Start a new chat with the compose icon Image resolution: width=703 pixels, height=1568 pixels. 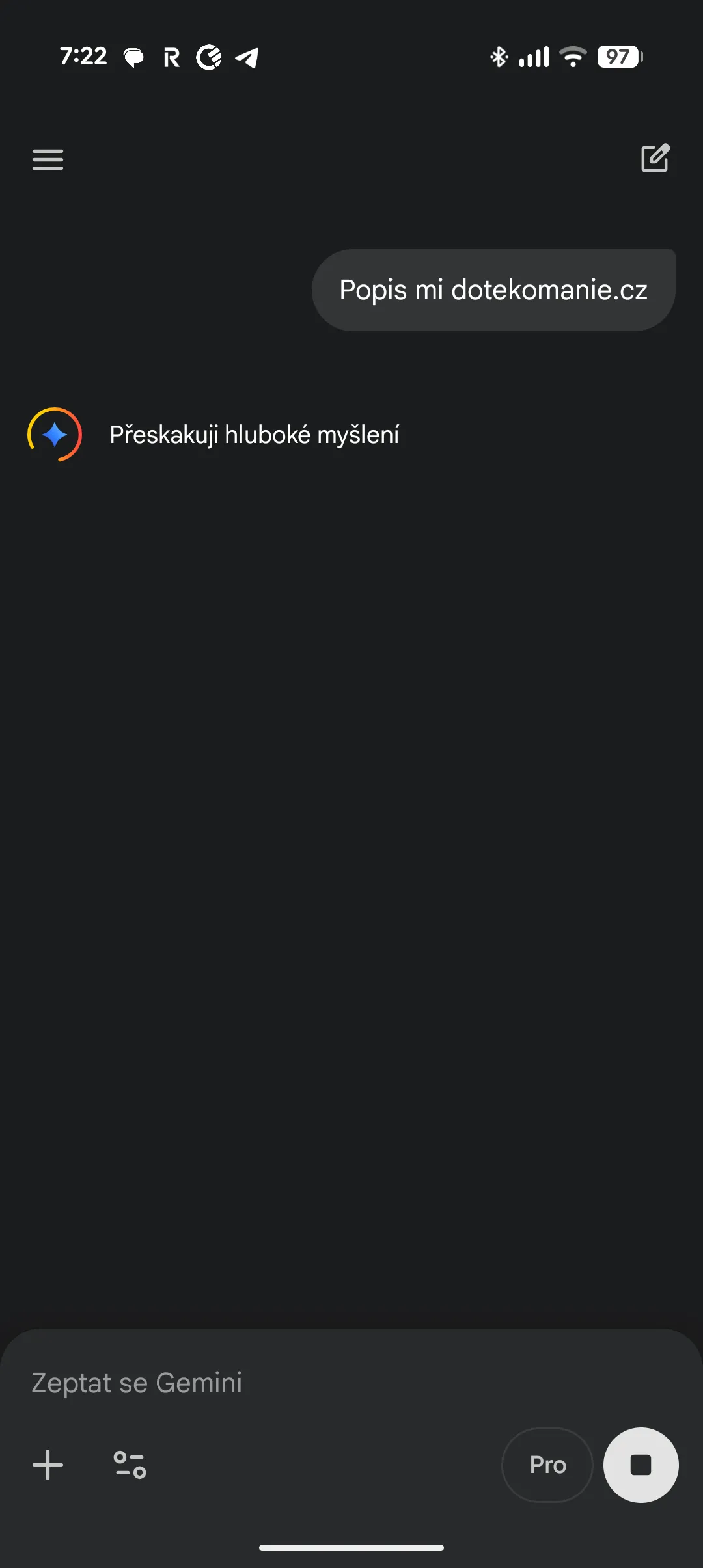pyautogui.click(x=655, y=158)
